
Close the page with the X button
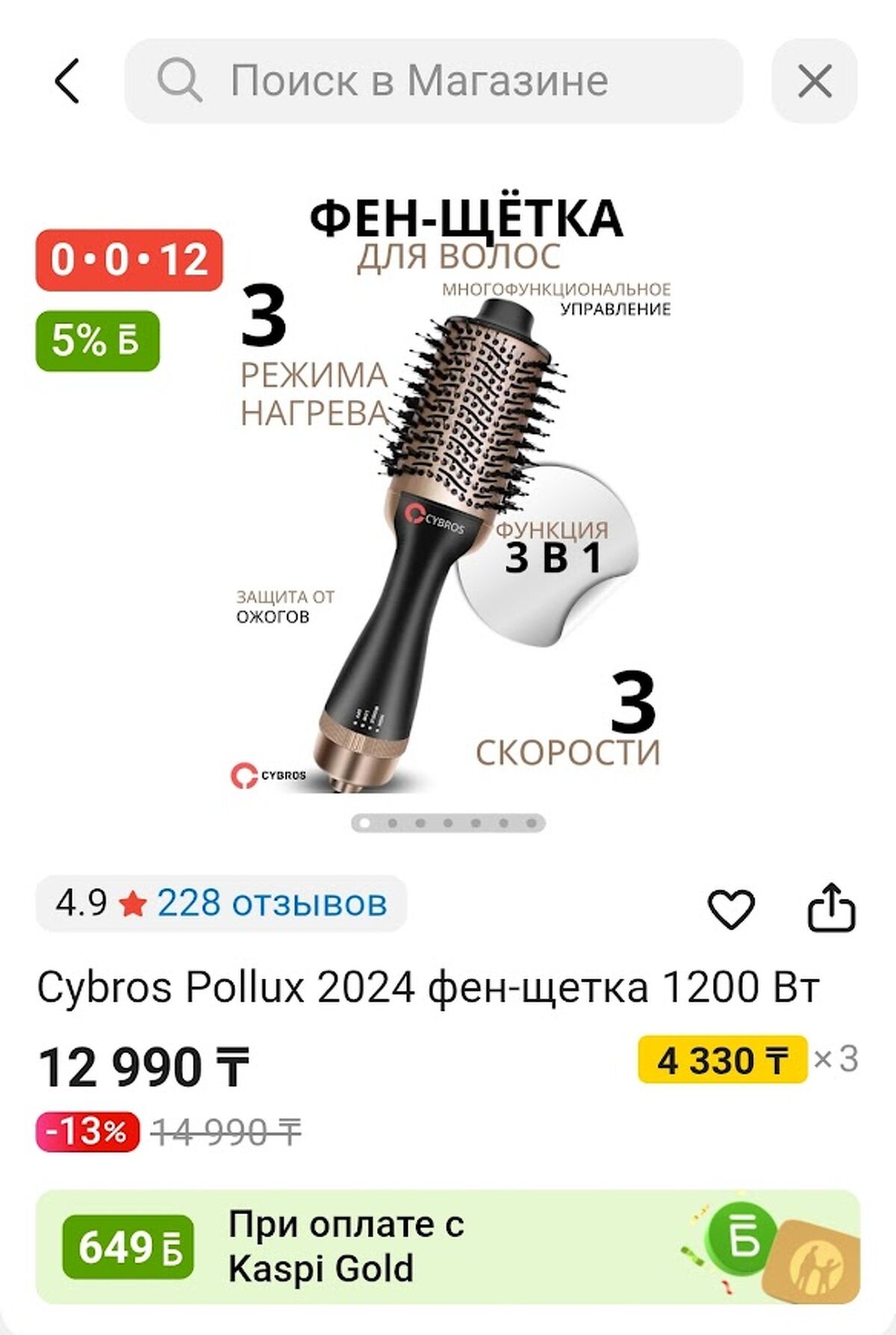click(814, 81)
